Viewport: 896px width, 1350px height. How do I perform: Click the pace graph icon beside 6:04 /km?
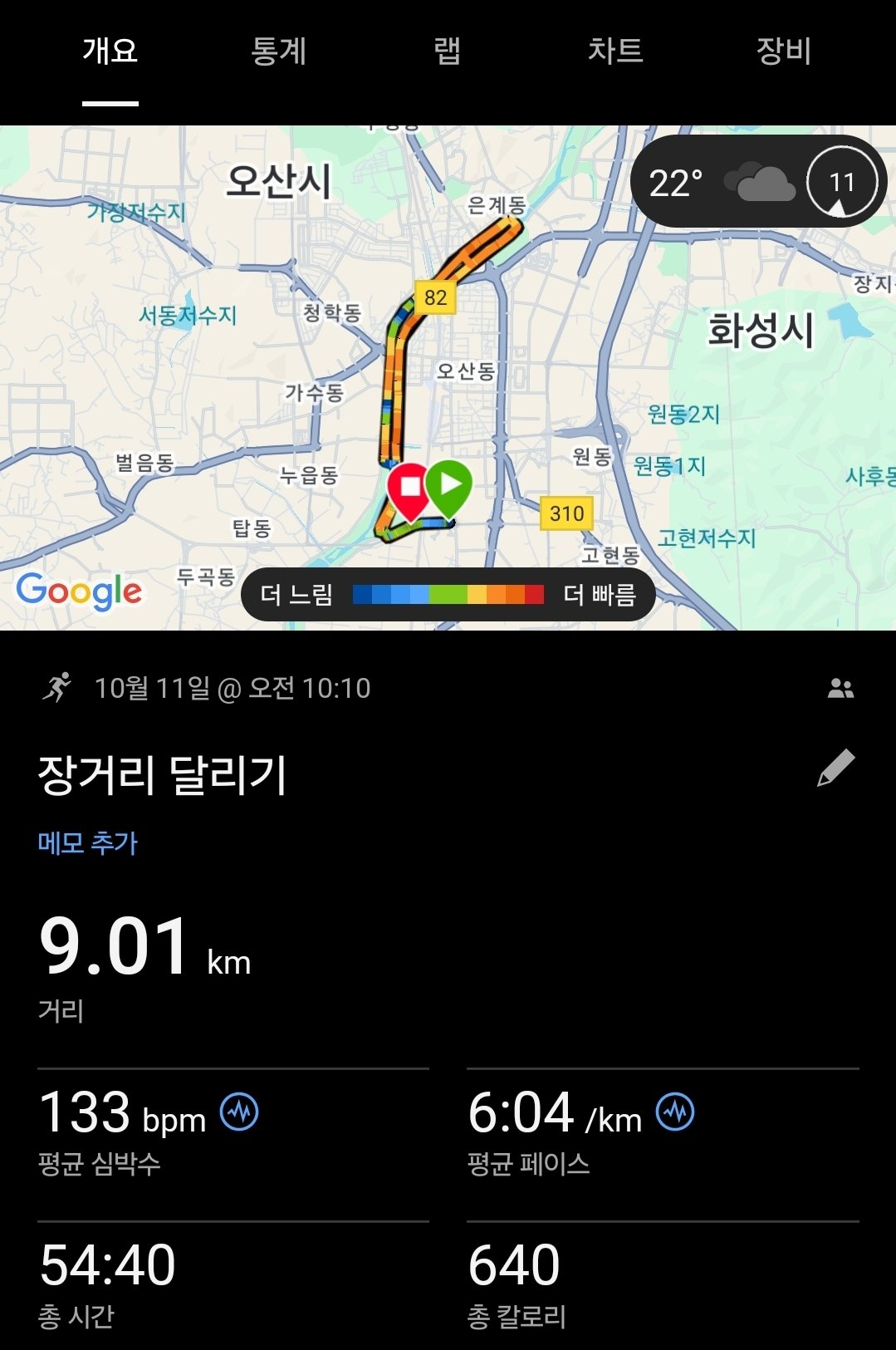(x=678, y=1113)
